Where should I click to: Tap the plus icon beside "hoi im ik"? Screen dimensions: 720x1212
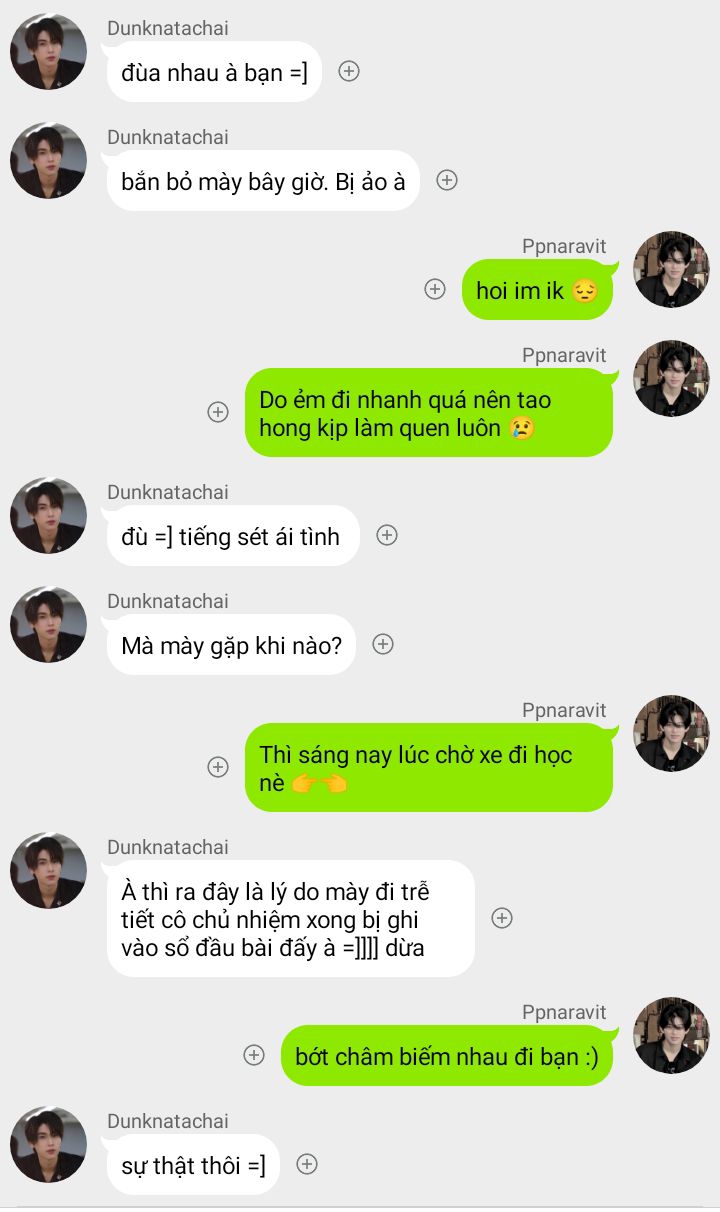[435, 289]
